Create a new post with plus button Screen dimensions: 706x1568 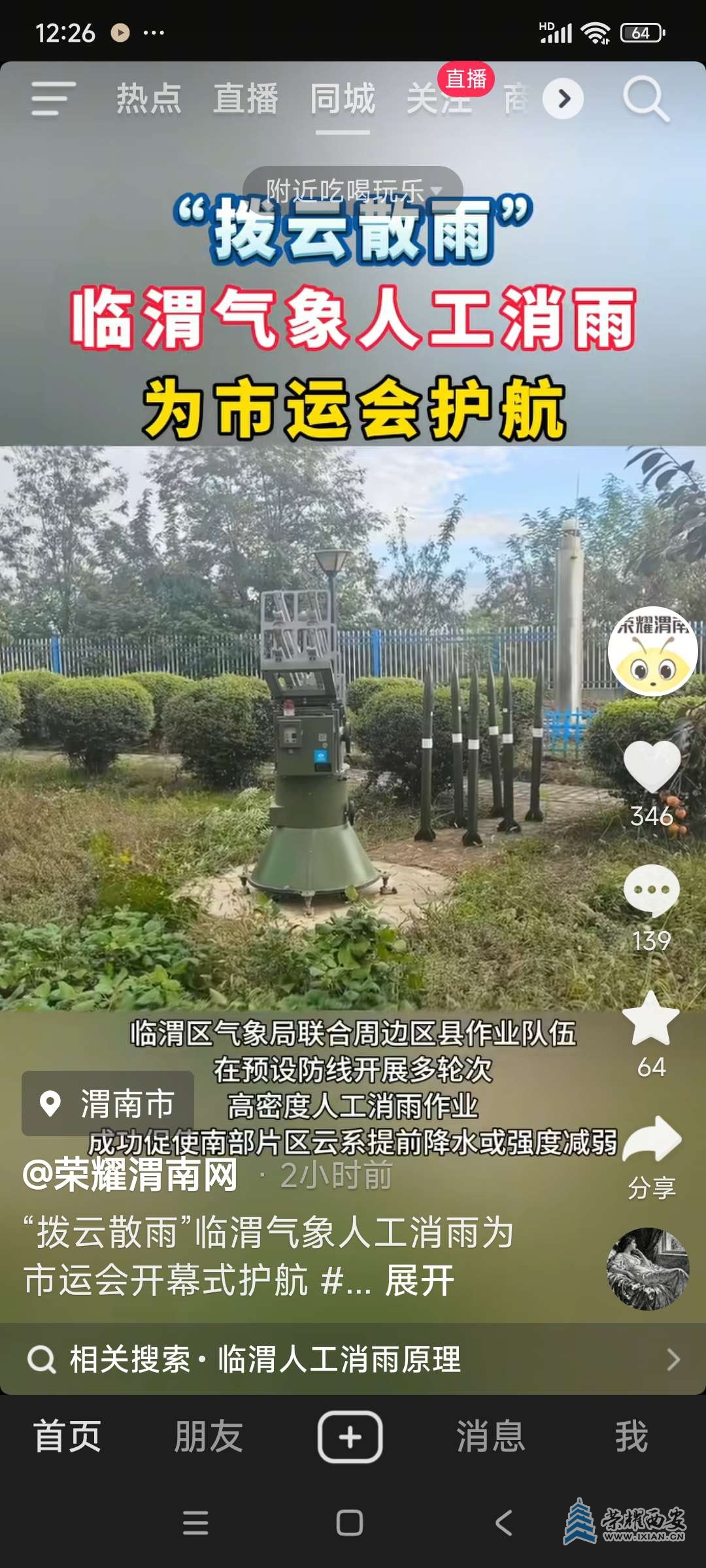350,1436
